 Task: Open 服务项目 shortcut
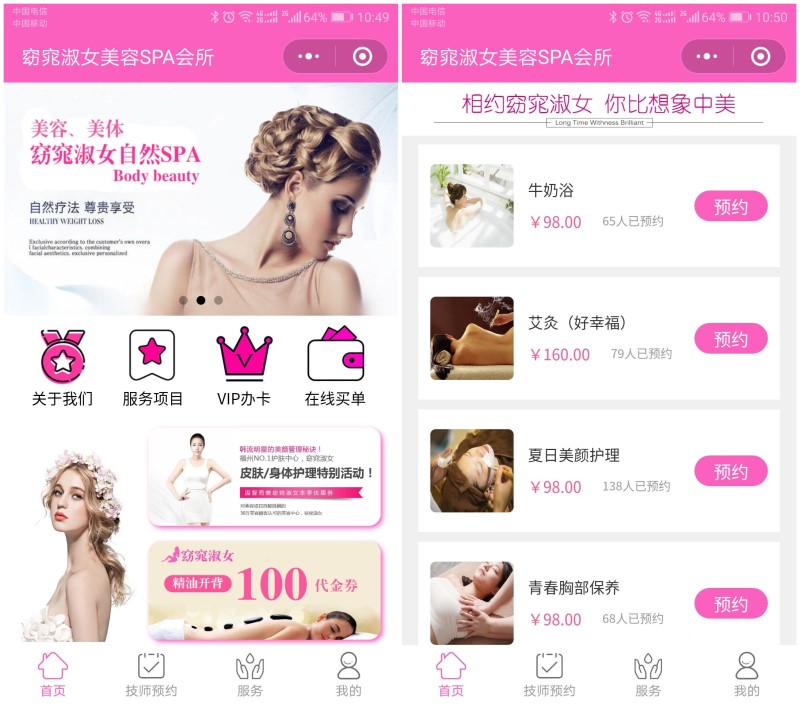pyautogui.click(x=152, y=367)
